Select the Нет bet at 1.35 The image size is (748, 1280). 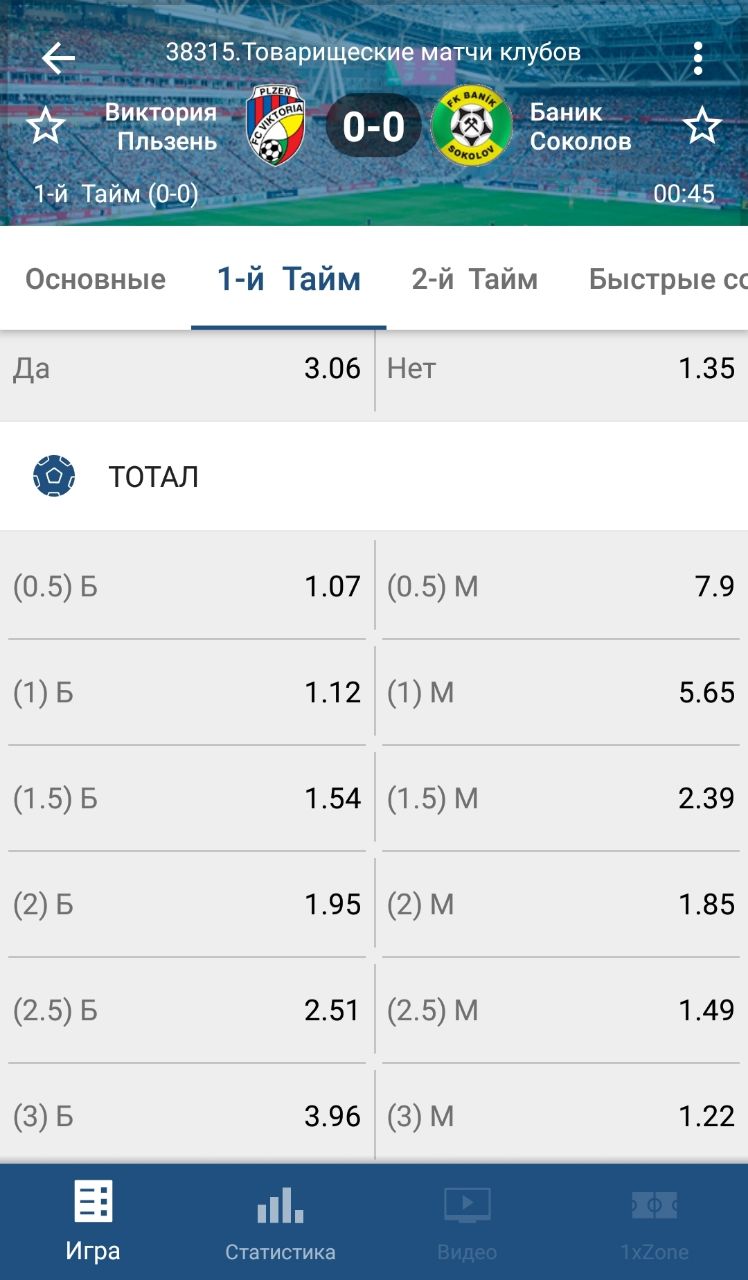tap(562, 369)
